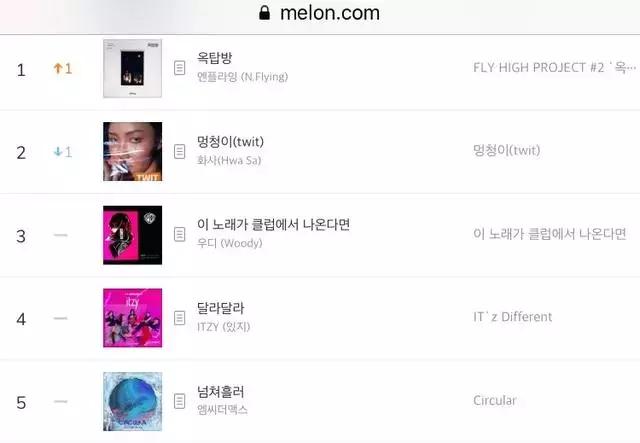Go to artist 우디 (Woody)
Screen dimensions: 640x443
pos(230,244)
